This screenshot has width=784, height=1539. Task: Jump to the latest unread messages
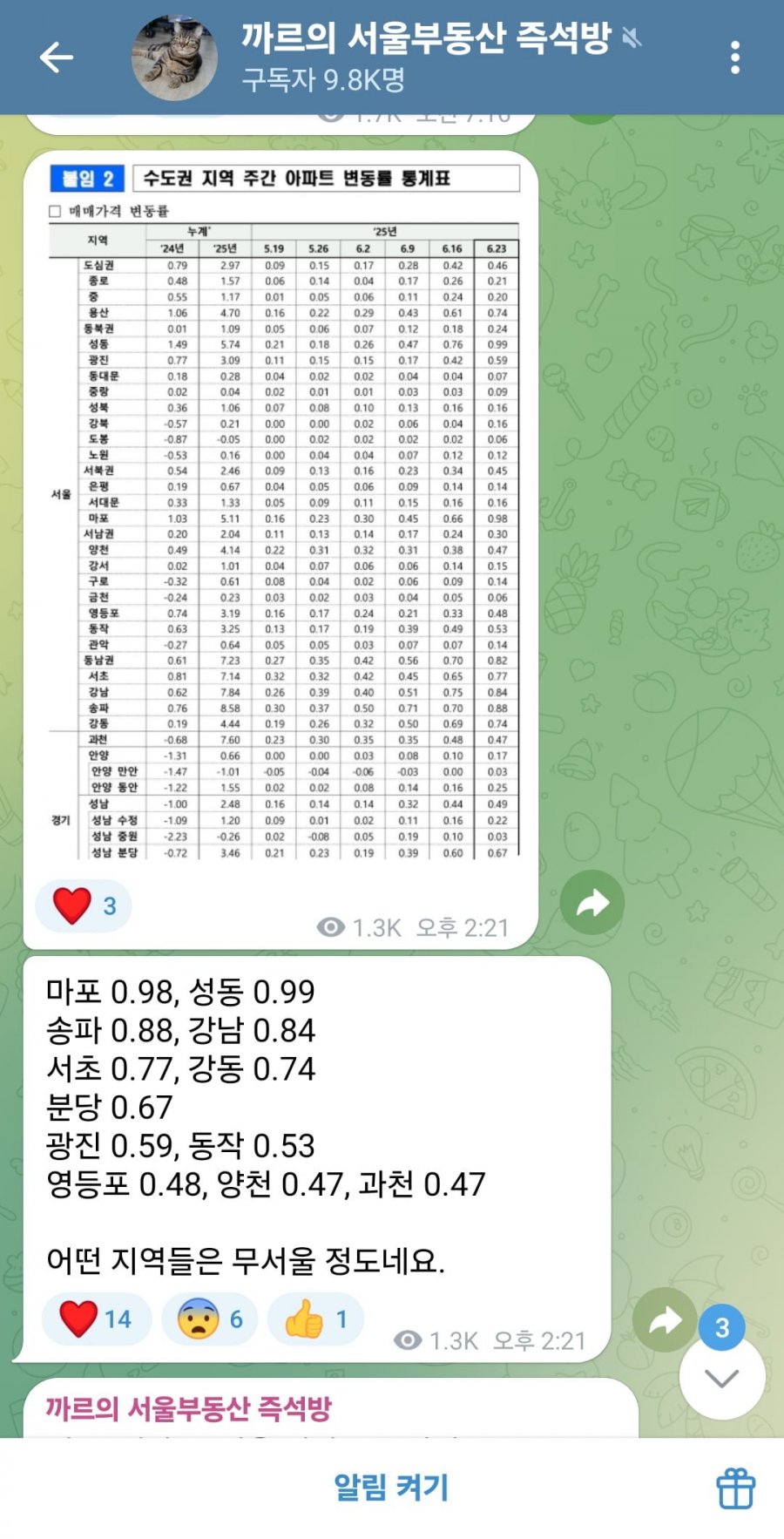tap(722, 1377)
